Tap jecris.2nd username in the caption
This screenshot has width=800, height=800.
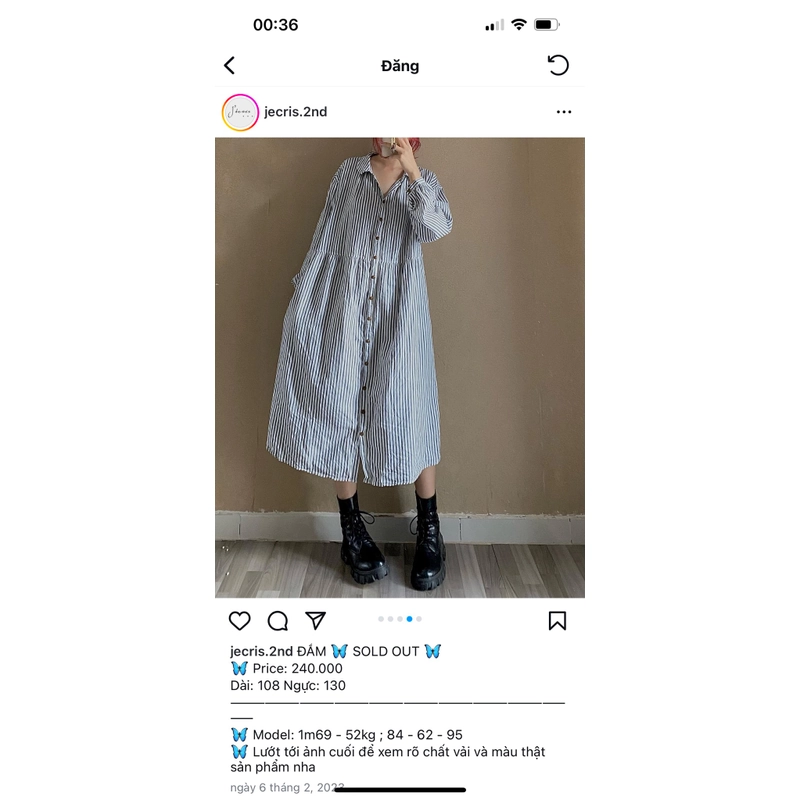coord(261,651)
